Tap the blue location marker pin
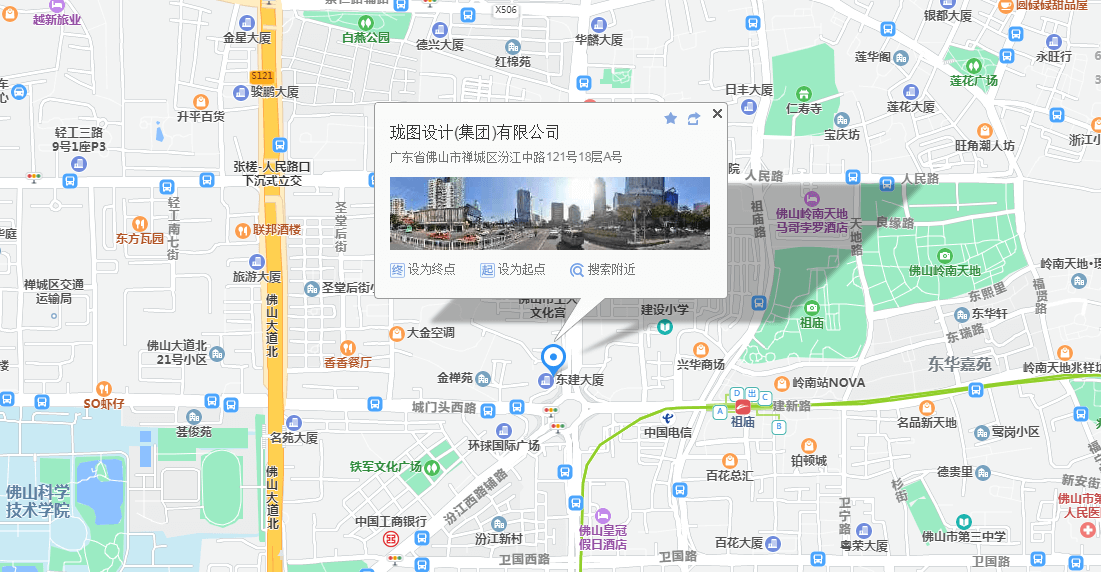The height and width of the screenshot is (572, 1101). [552, 357]
